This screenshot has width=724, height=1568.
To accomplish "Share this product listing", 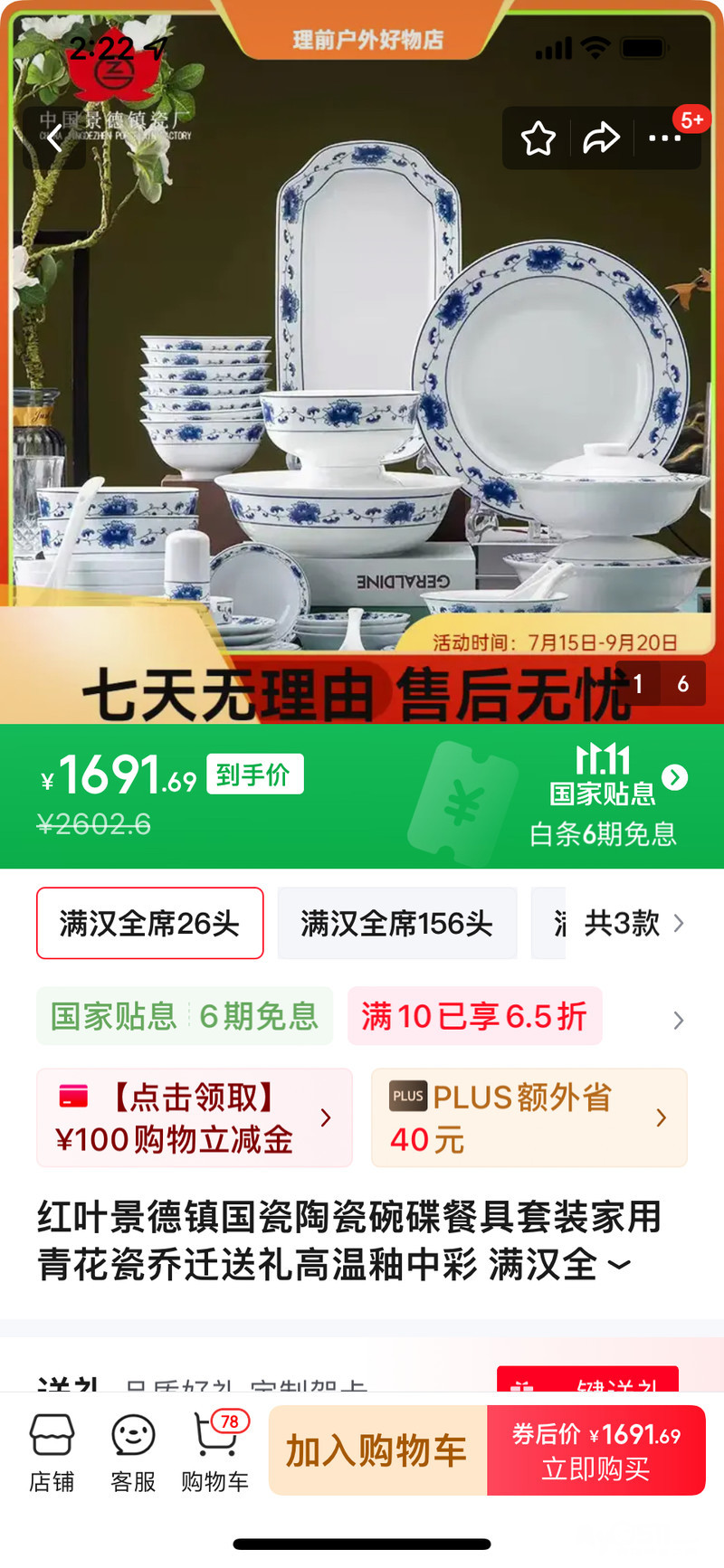I will pyautogui.click(x=601, y=138).
